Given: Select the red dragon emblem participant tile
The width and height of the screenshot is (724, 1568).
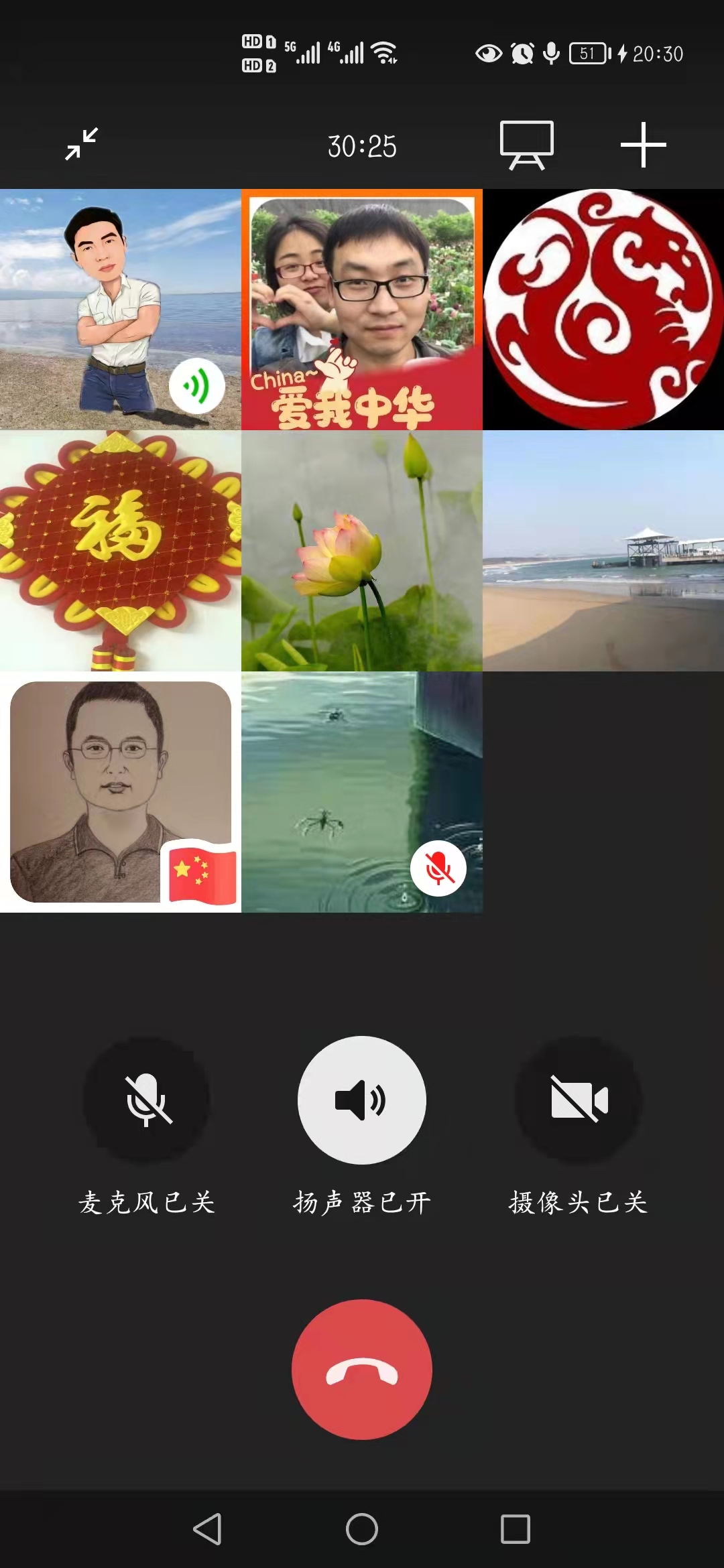Looking at the screenshot, I should click(x=603, y=310).
